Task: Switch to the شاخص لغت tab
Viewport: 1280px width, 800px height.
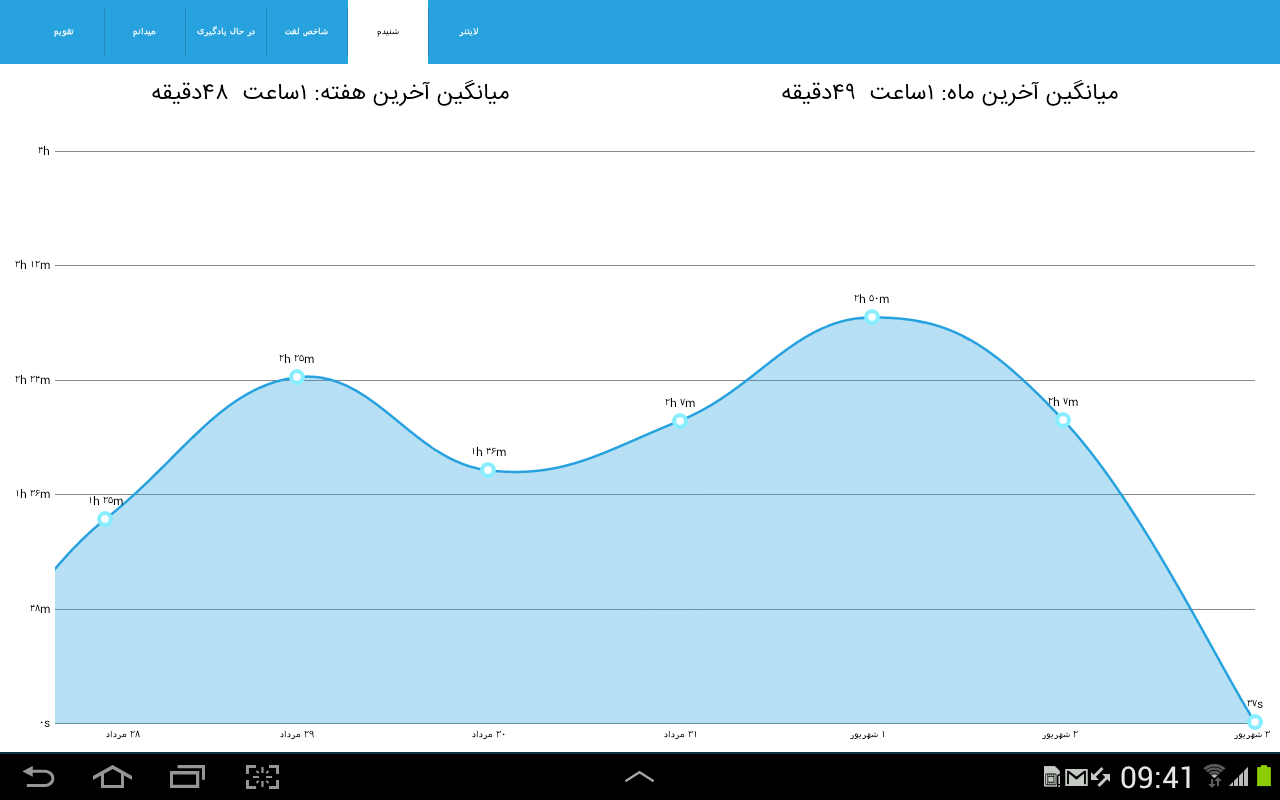Action: [x=306, y=32]
